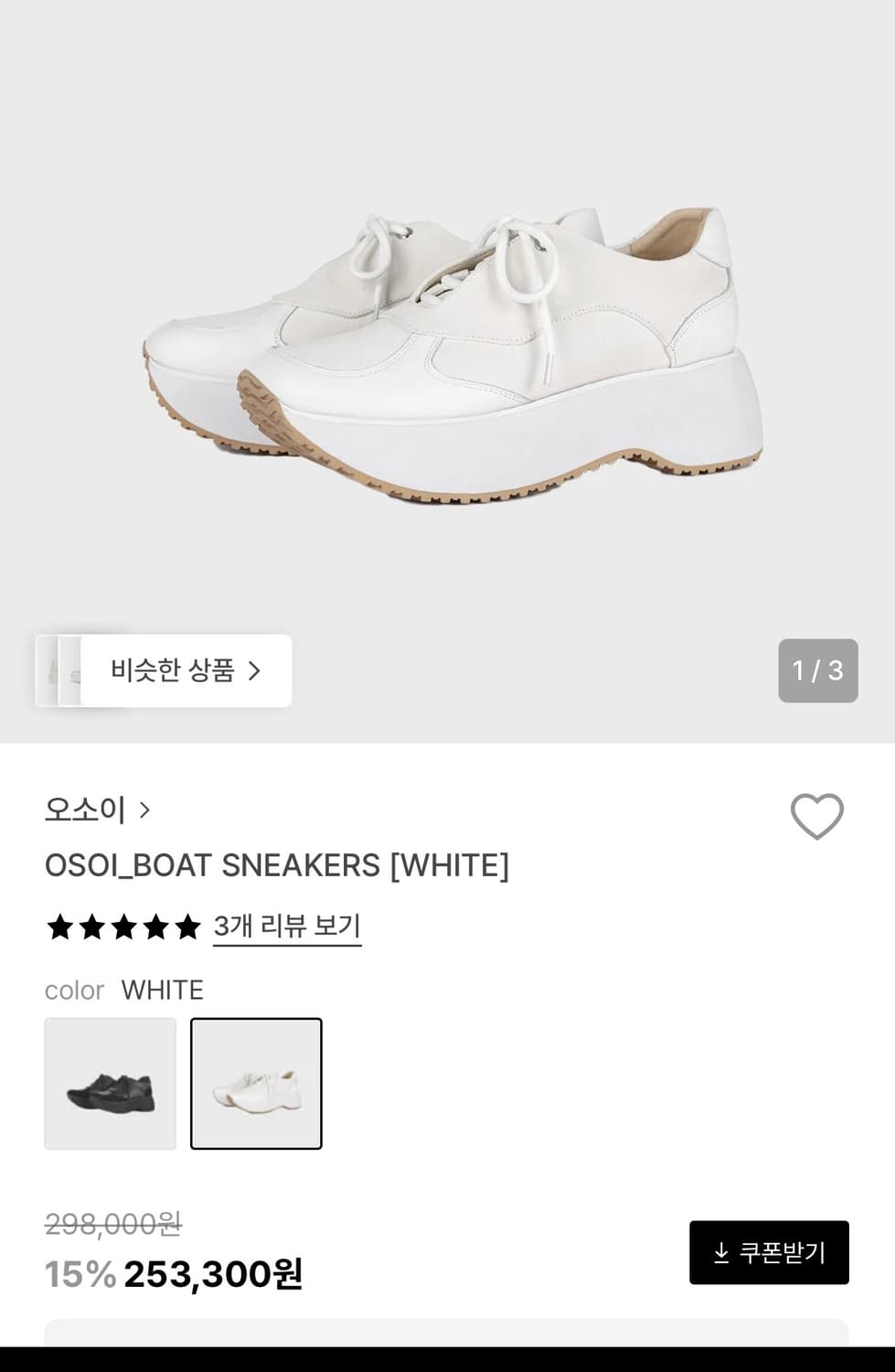Image resolution: width=895 pixels, height=1372 pixels.
Task: Select the BLACK sneakers color option
Action: [x=110, y=1084]
